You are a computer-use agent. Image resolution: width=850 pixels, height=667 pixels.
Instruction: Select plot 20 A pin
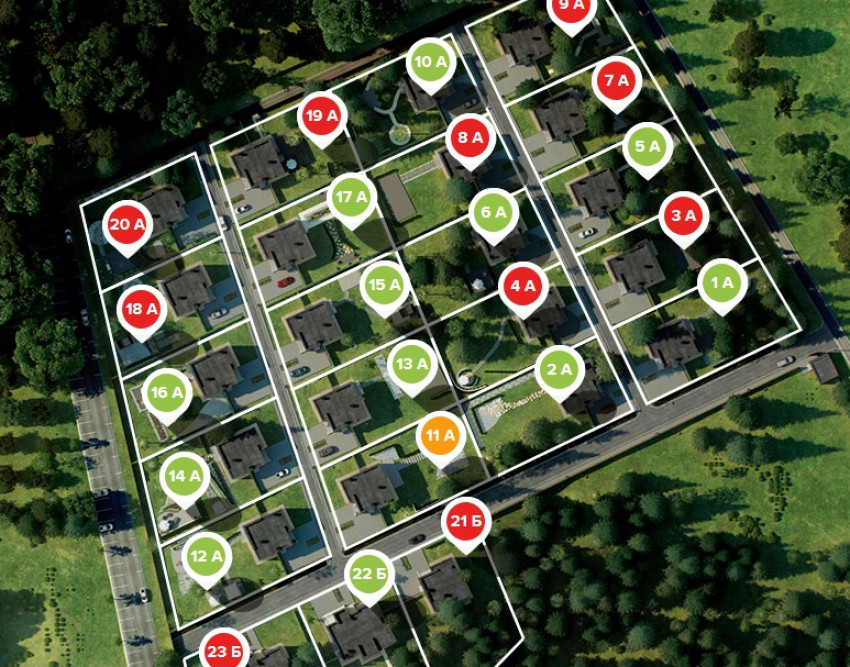[x=127, y=225]
